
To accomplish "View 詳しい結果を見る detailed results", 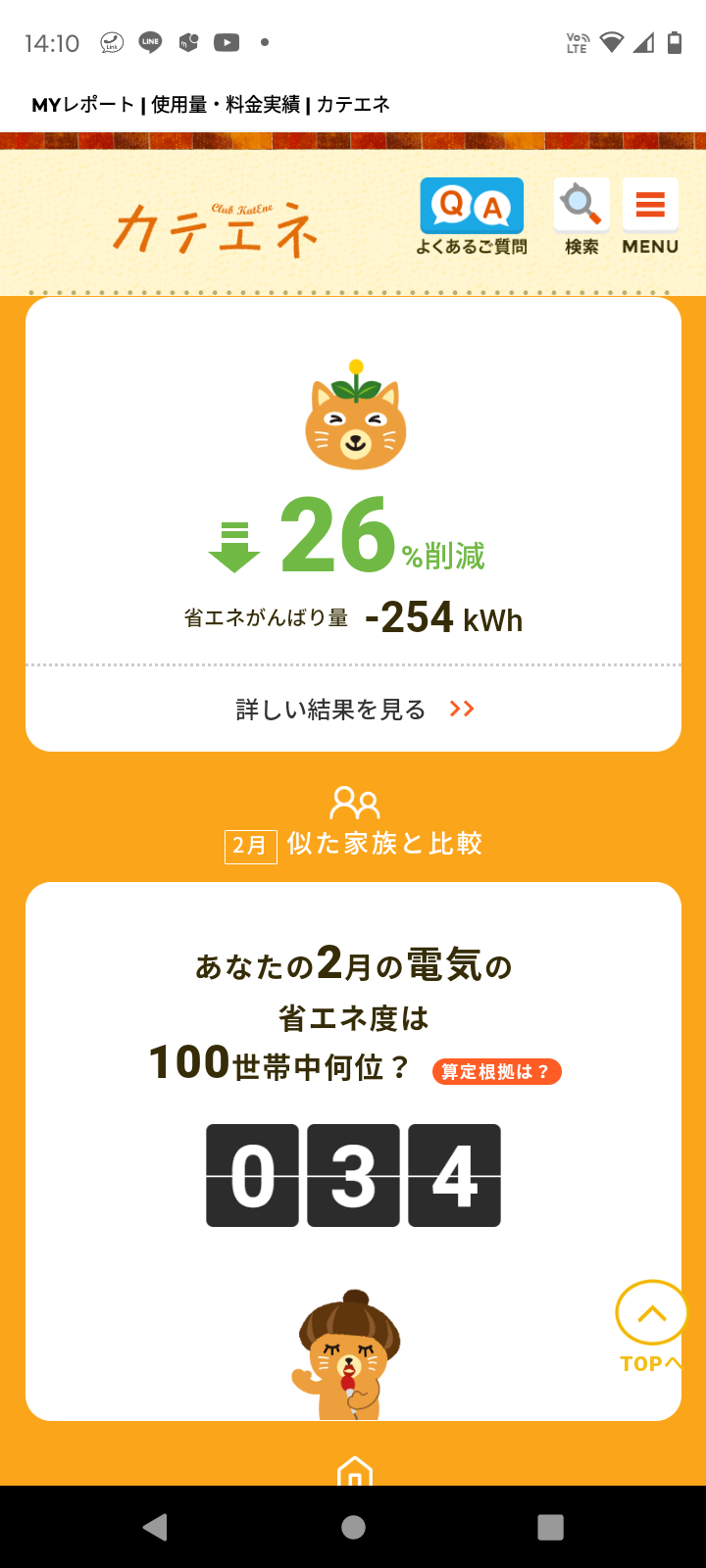I will pos(354,709).
